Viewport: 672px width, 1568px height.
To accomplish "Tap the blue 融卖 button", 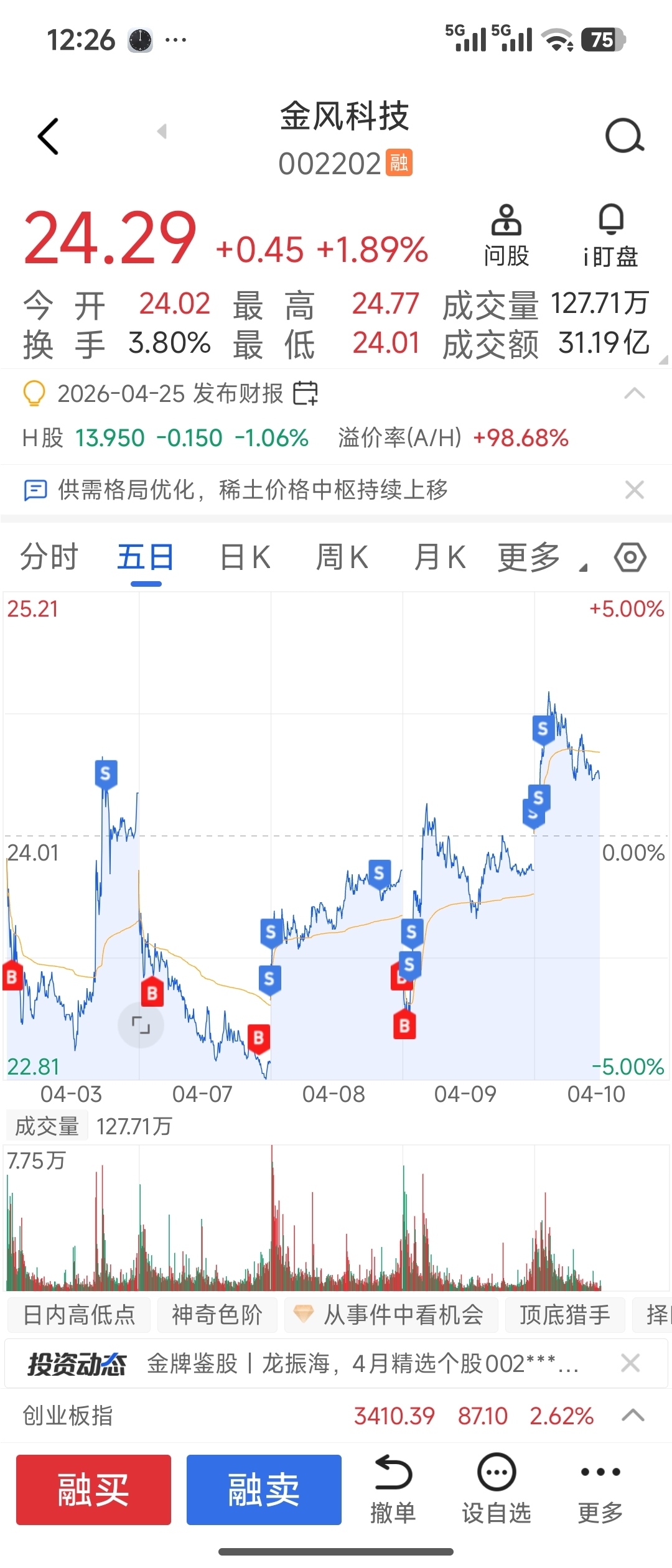I will (264, 1490).
